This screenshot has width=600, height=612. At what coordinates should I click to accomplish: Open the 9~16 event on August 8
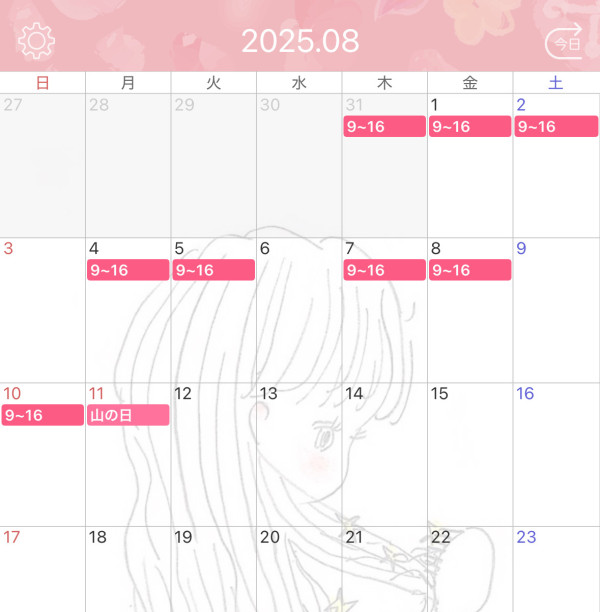[470, 270]
